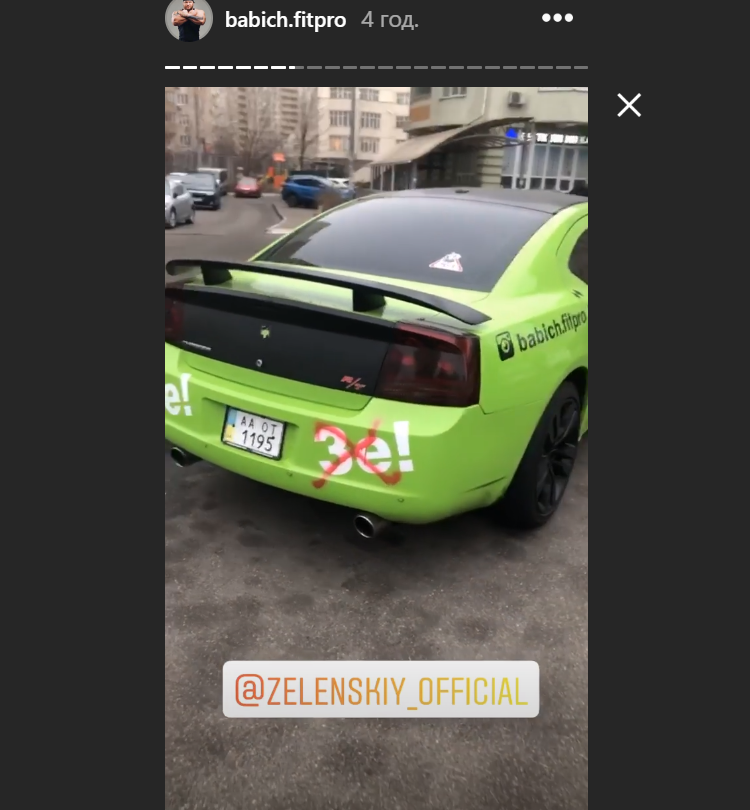The width and height of the screenshot is (750, 810).
Task: Open the @ZELENSKIY_OFFICIAL mention sticker
Action: point(380,690)
